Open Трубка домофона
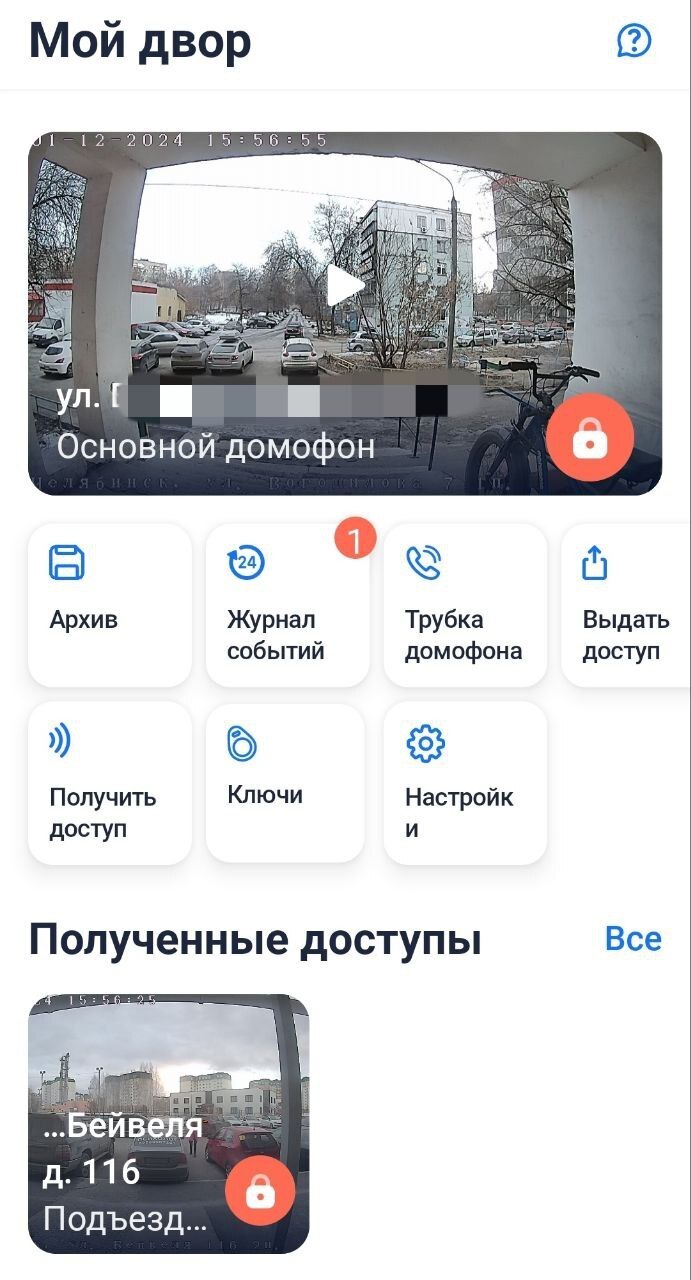691x1280 pixels. (x=465, y=605)
